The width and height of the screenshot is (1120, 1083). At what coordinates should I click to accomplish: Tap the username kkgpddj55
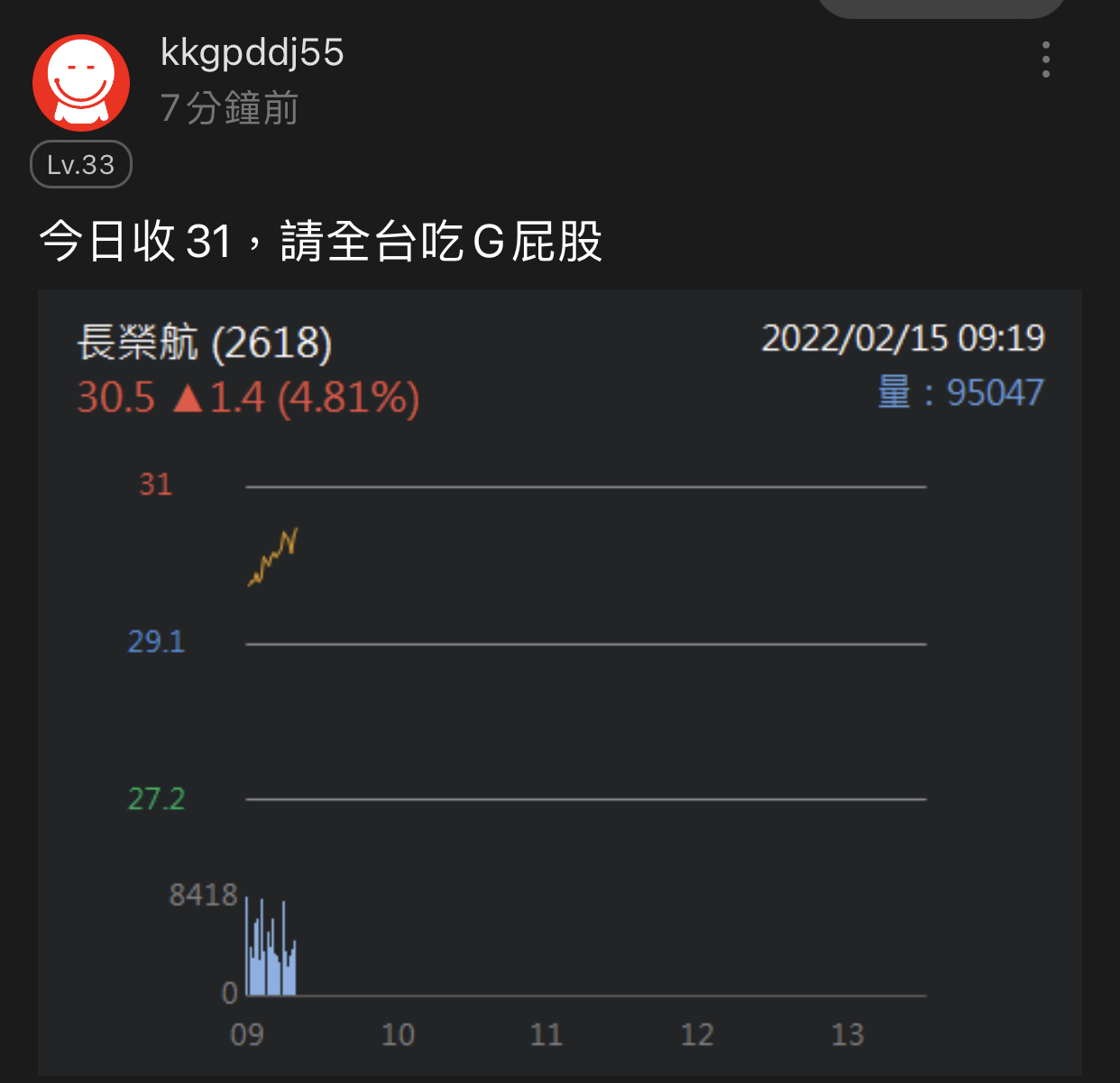coord(252,52)
